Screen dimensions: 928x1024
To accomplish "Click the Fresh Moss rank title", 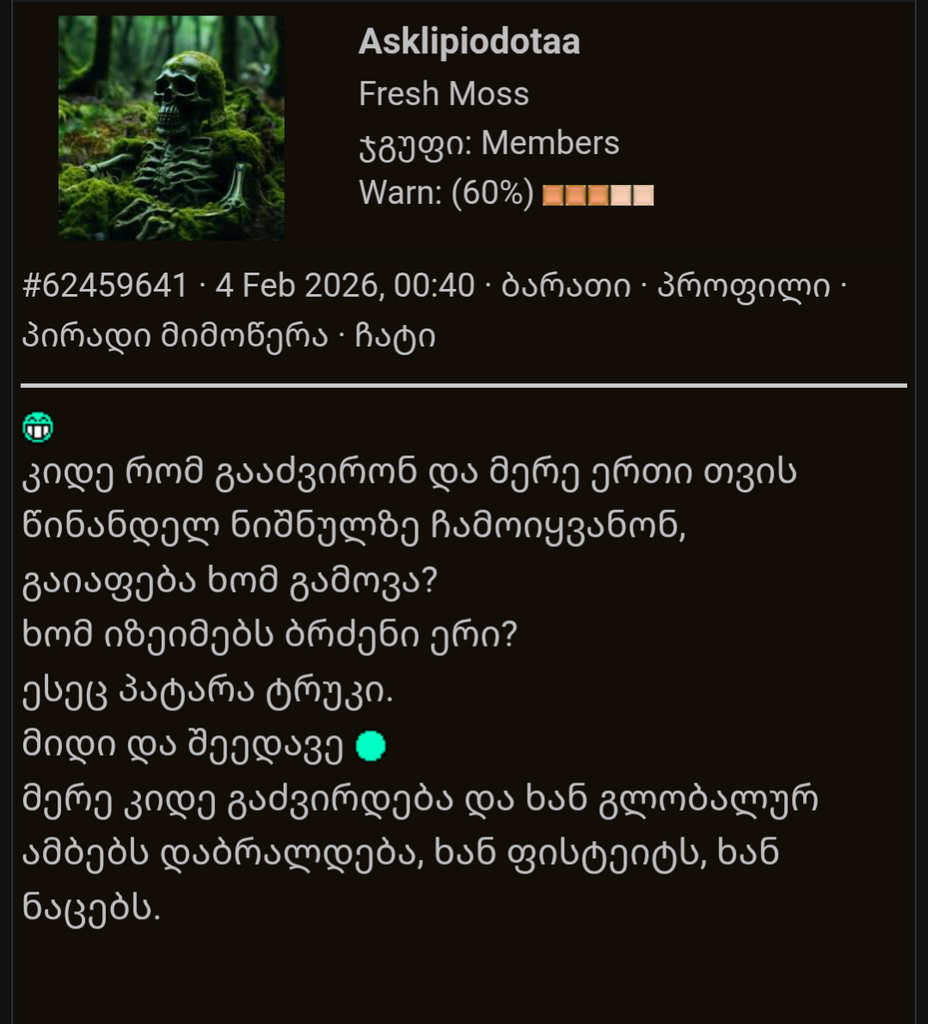I will click(x=443, y=94).
